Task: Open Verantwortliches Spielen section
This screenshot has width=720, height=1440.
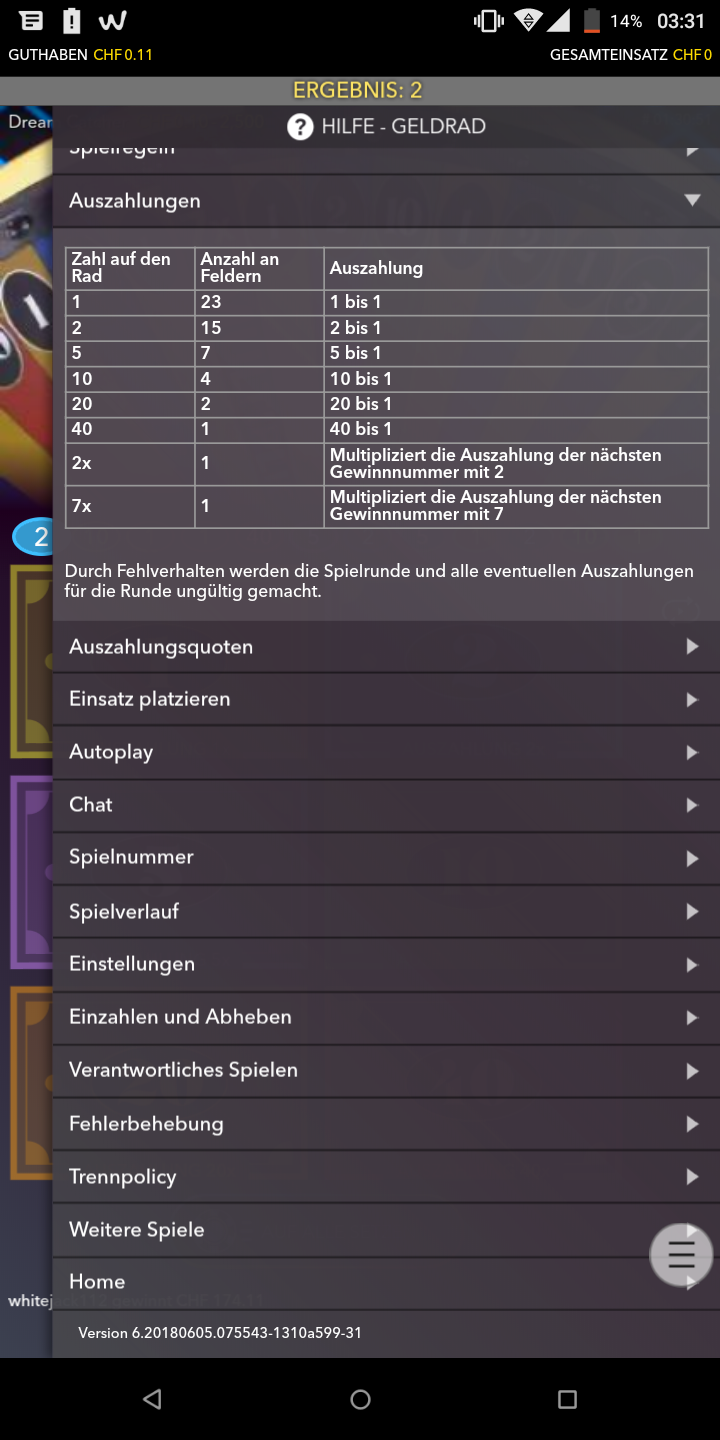Action: point(386,1070)
